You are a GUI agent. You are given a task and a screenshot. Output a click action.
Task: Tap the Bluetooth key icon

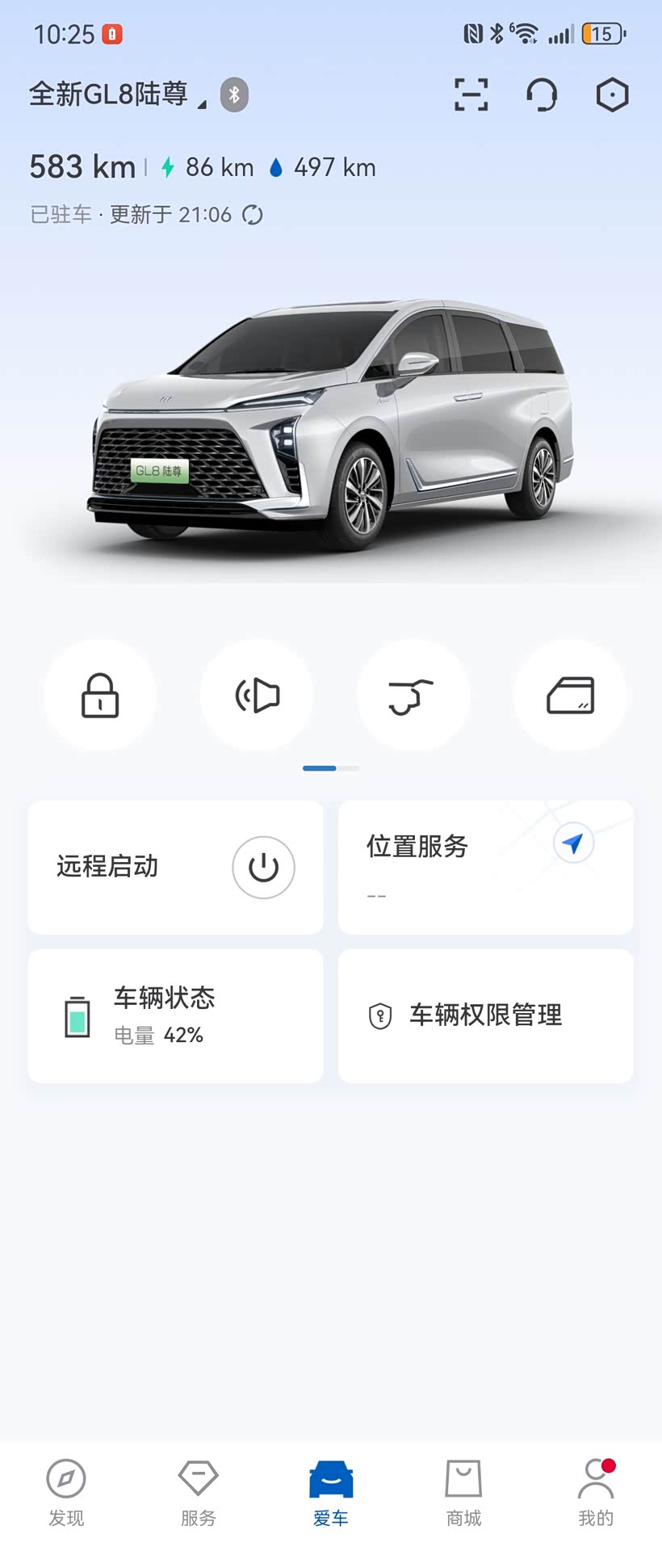coord(234,95)
